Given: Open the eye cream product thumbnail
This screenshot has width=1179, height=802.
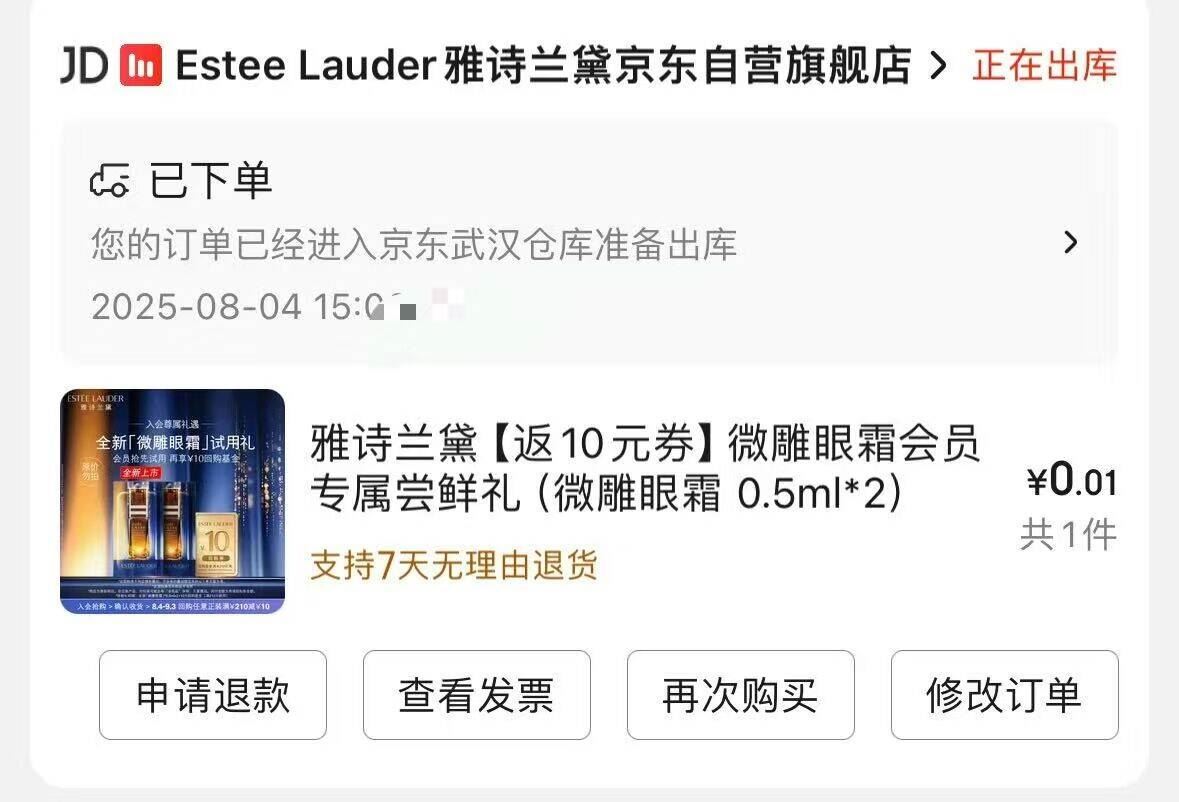Looking at the screenshot, I should coord(173,501).
